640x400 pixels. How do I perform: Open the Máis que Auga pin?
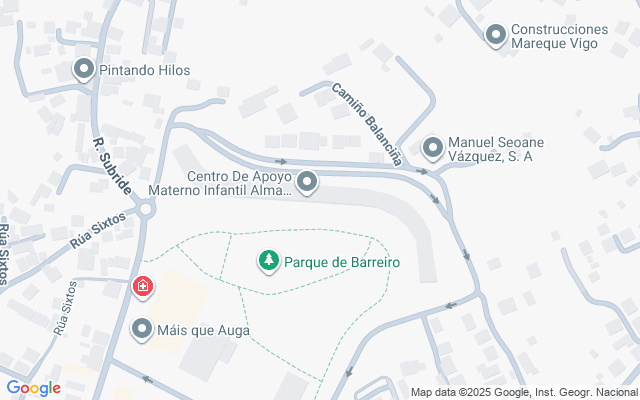142,329
